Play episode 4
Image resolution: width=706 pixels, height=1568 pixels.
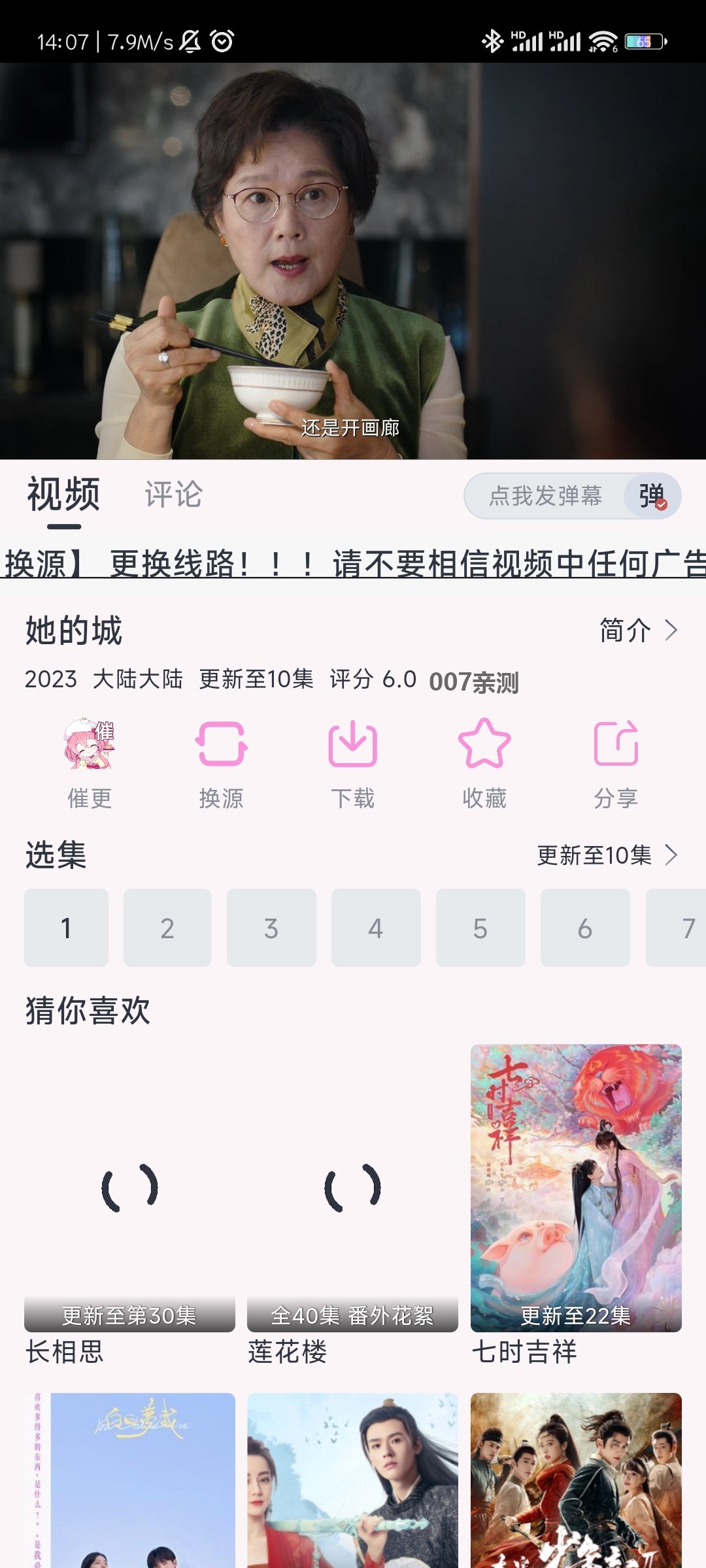376,928
